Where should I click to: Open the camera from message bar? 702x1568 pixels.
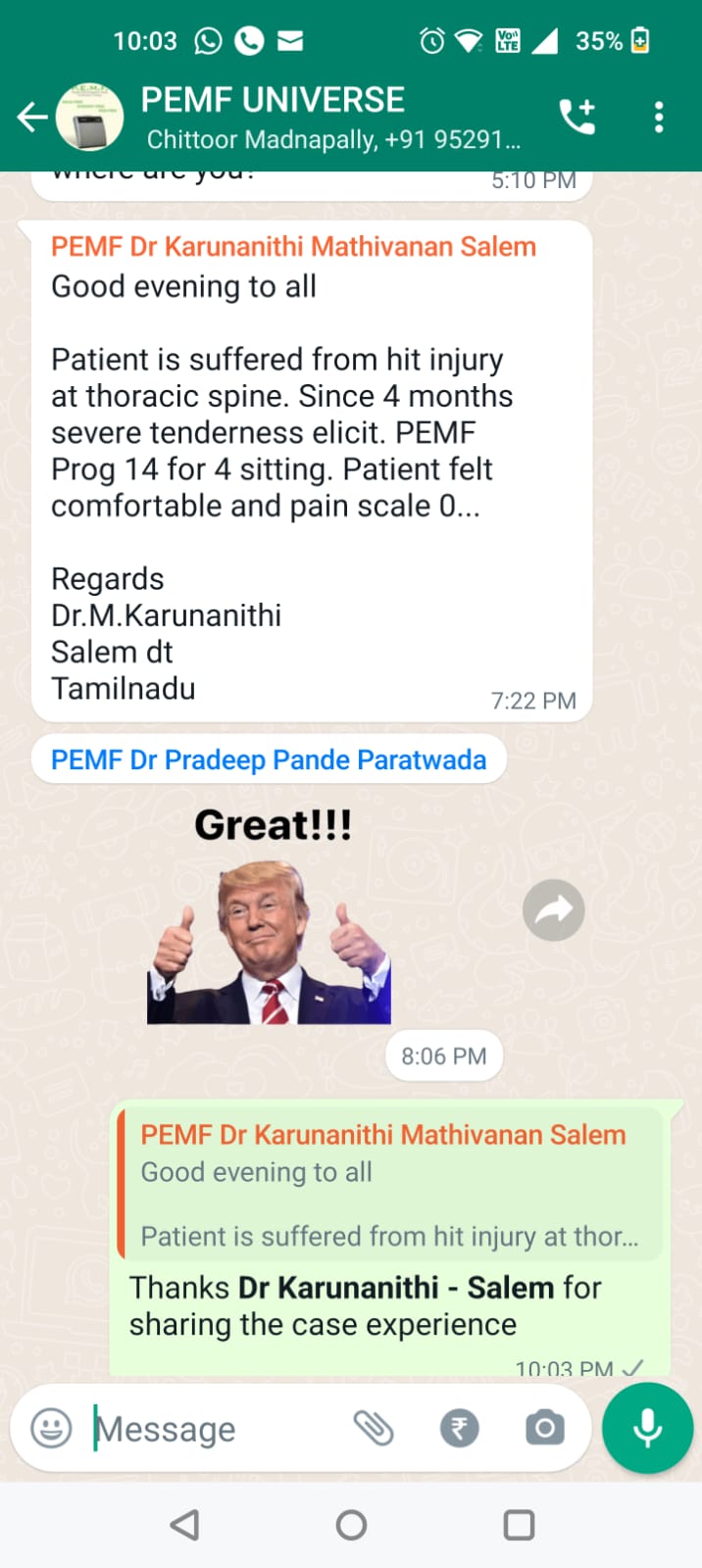[545, 1428]
